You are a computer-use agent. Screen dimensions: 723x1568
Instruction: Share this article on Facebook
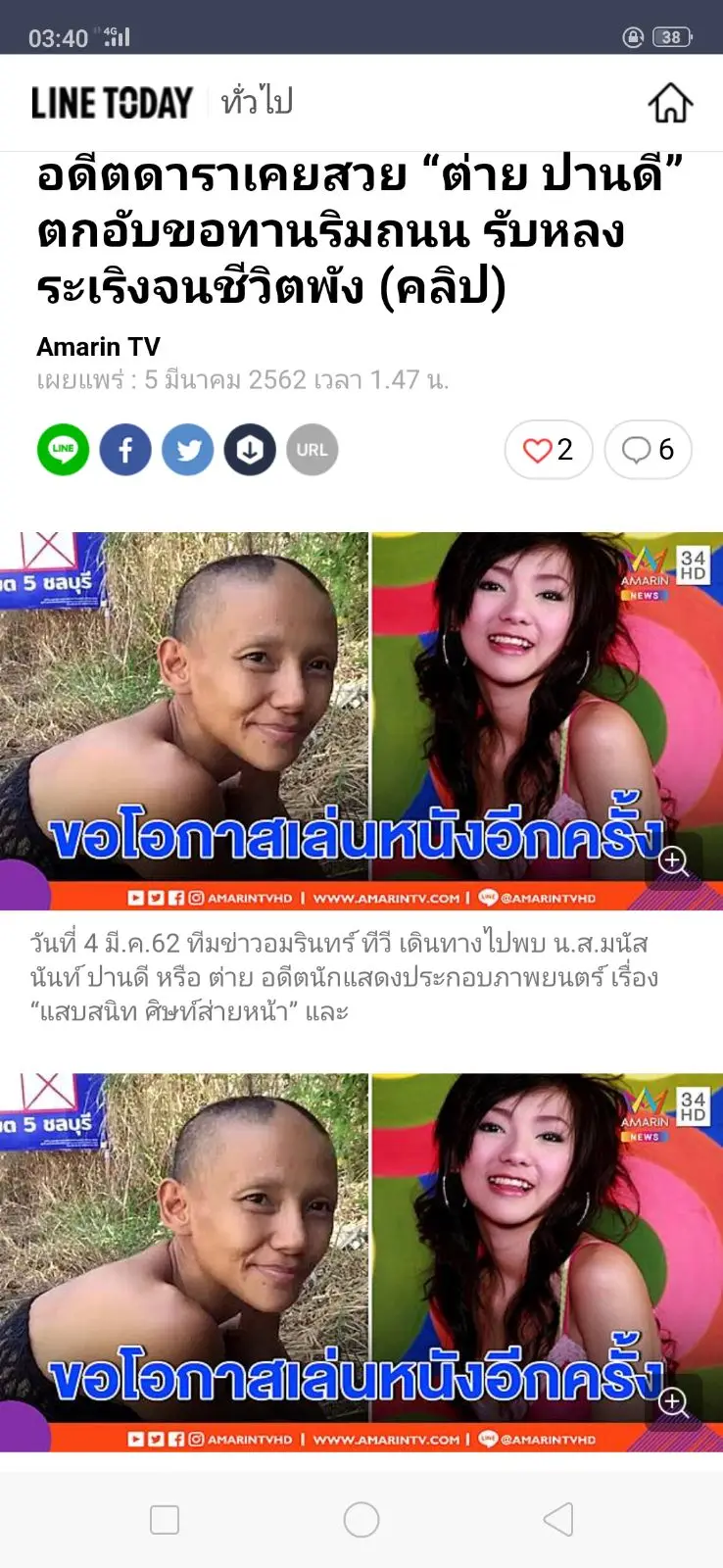pos(125,450)
